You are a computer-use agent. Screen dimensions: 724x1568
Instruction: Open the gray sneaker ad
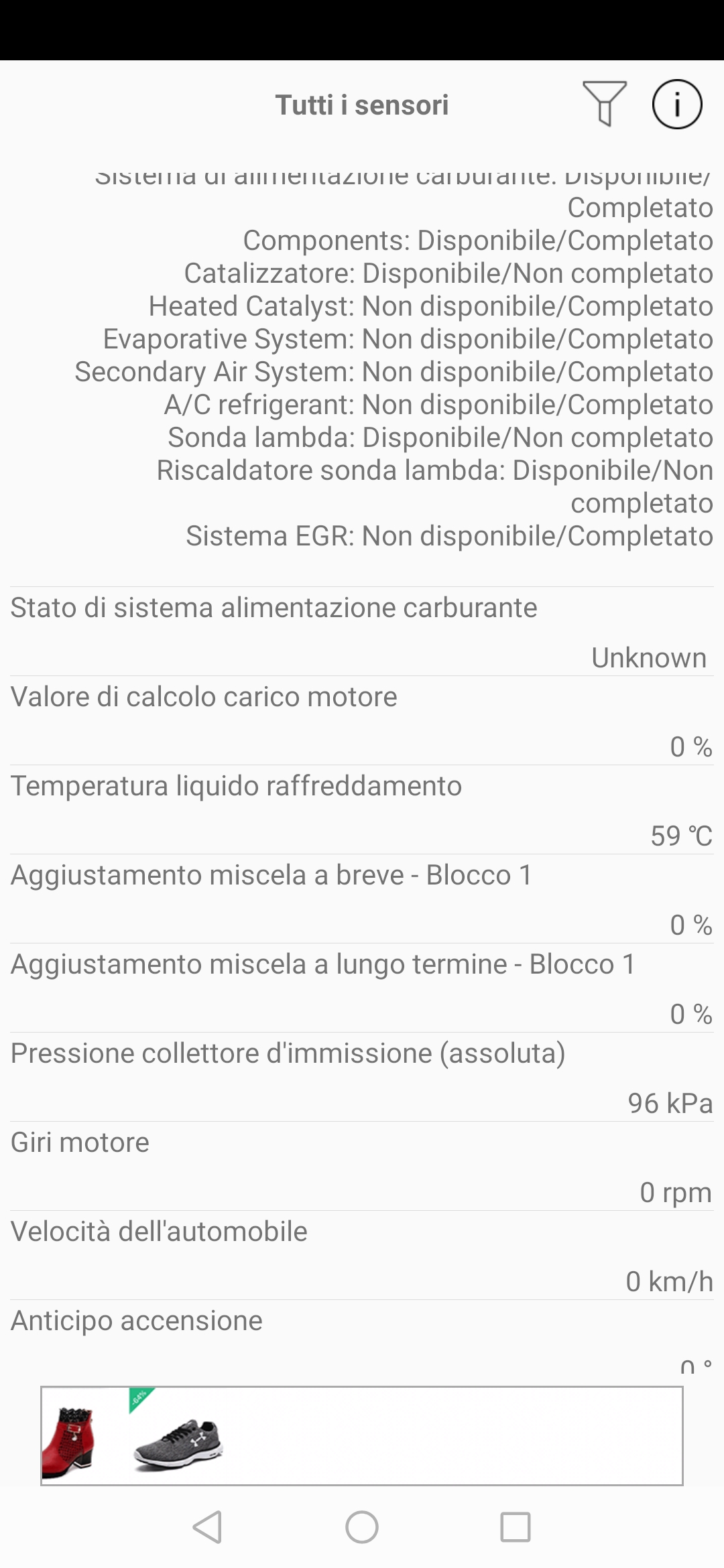[177, 1442]
